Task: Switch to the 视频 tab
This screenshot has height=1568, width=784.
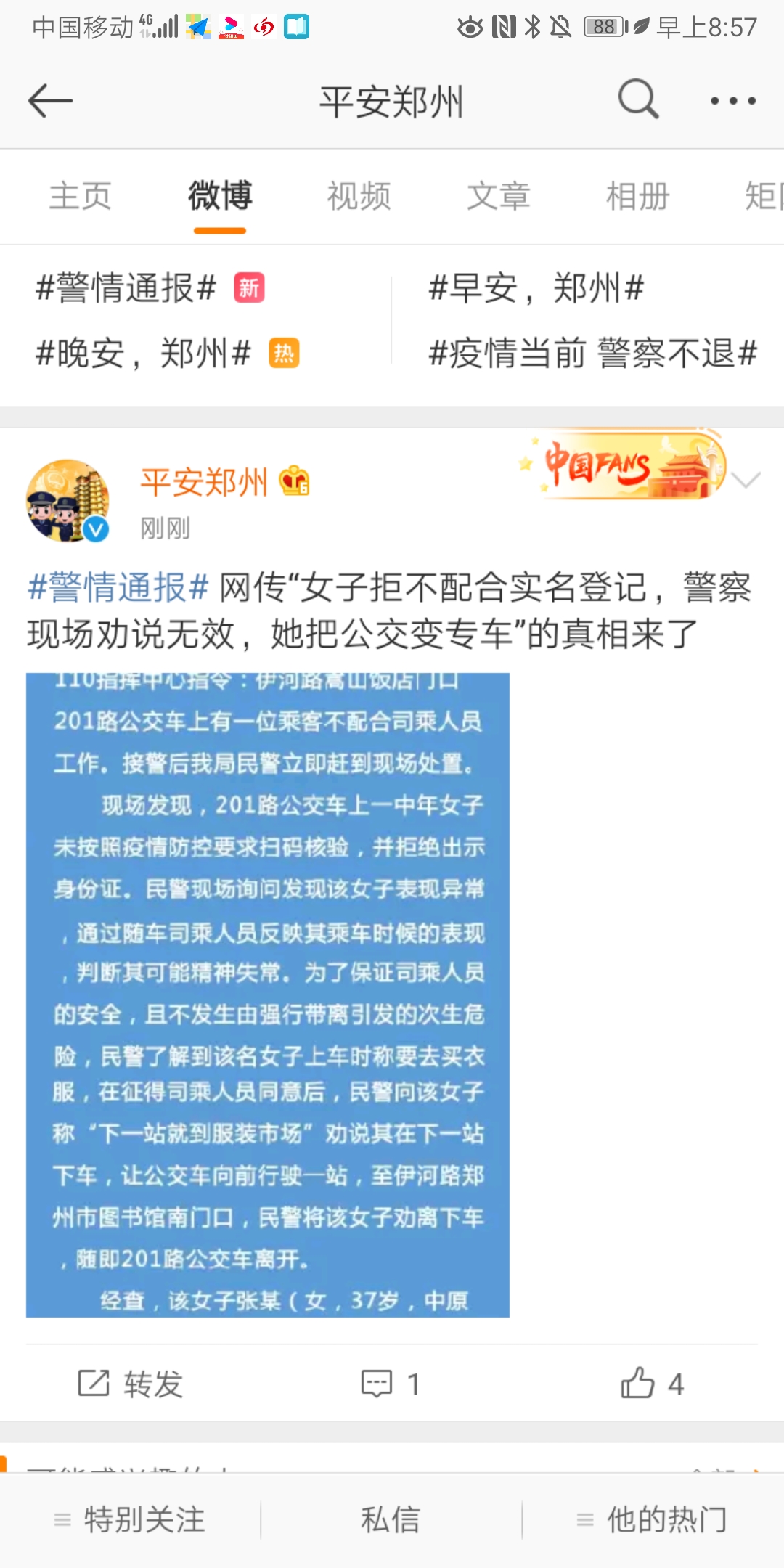Action: pyautogui.click(x=359, y=196)
